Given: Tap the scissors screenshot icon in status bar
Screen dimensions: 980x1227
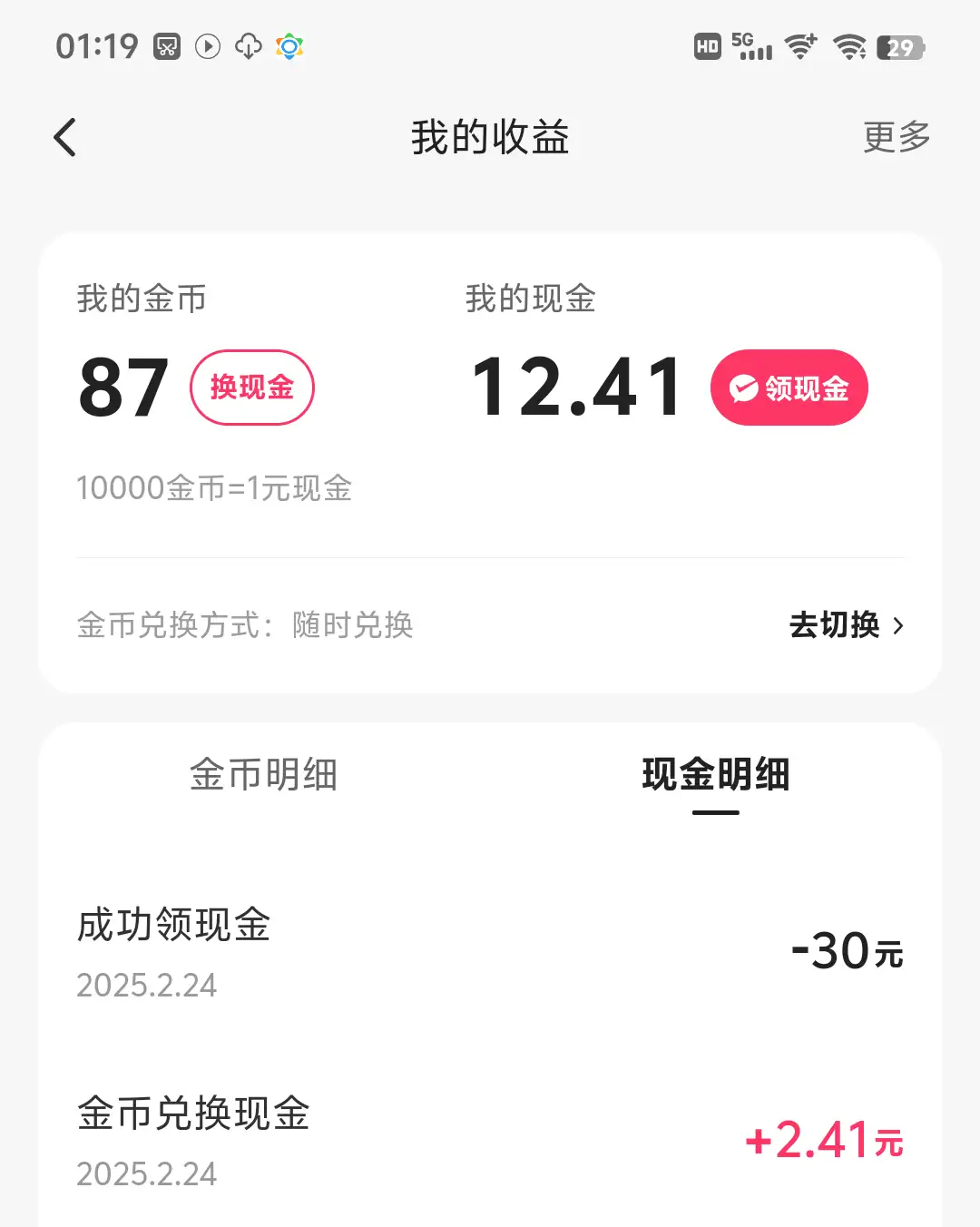Looking at the screenshot, I should [166, 45].
